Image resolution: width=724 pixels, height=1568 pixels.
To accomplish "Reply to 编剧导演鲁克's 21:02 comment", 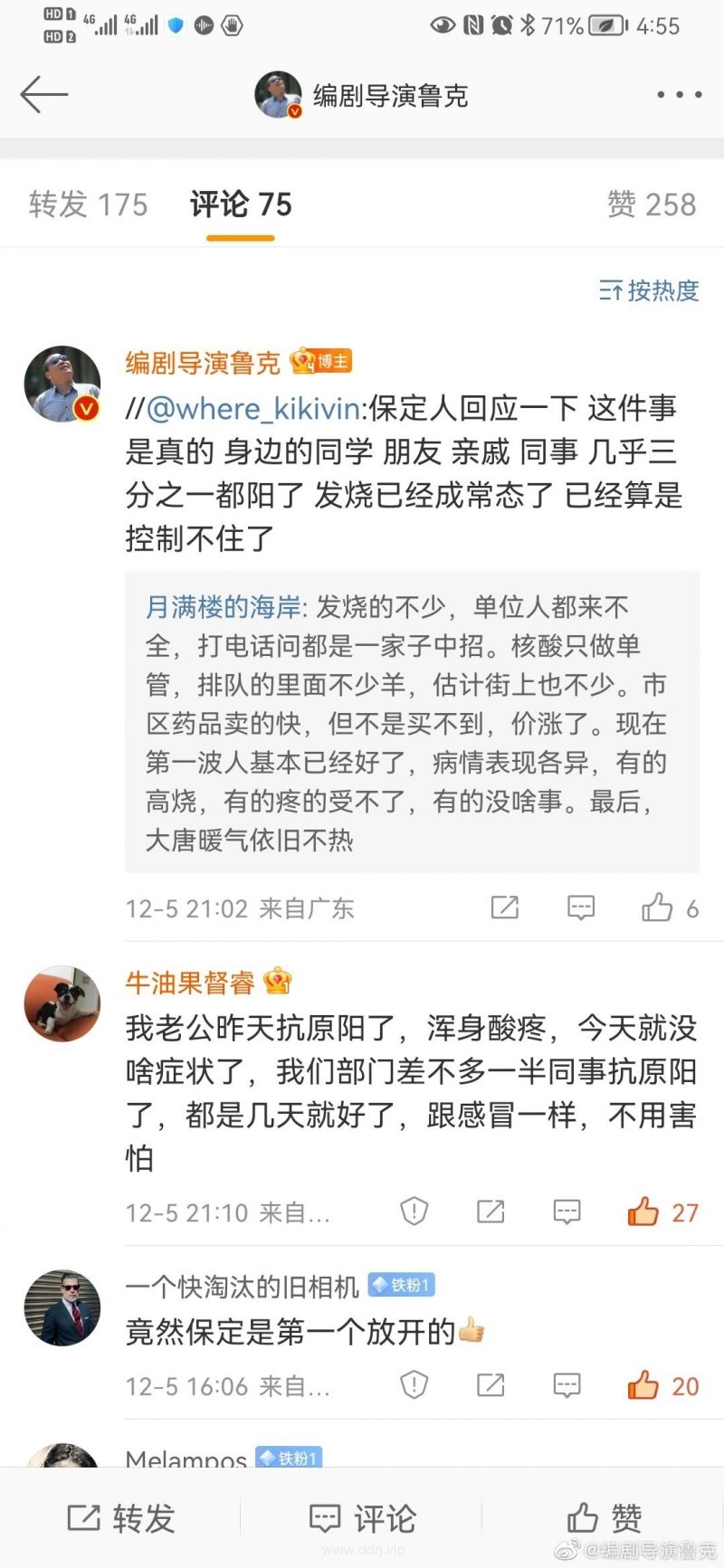I will click(x=580, y=908).
